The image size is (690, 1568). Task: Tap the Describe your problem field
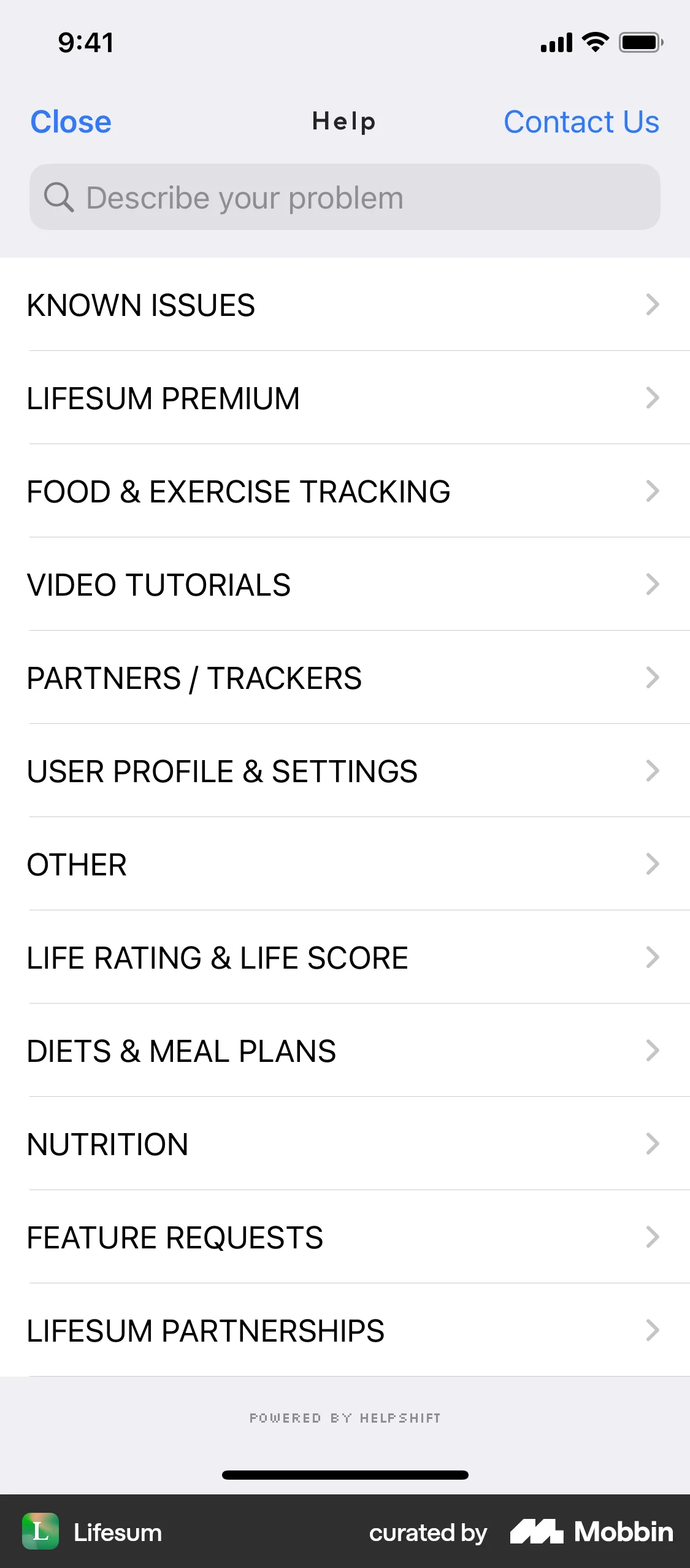[x=345, y=197]
